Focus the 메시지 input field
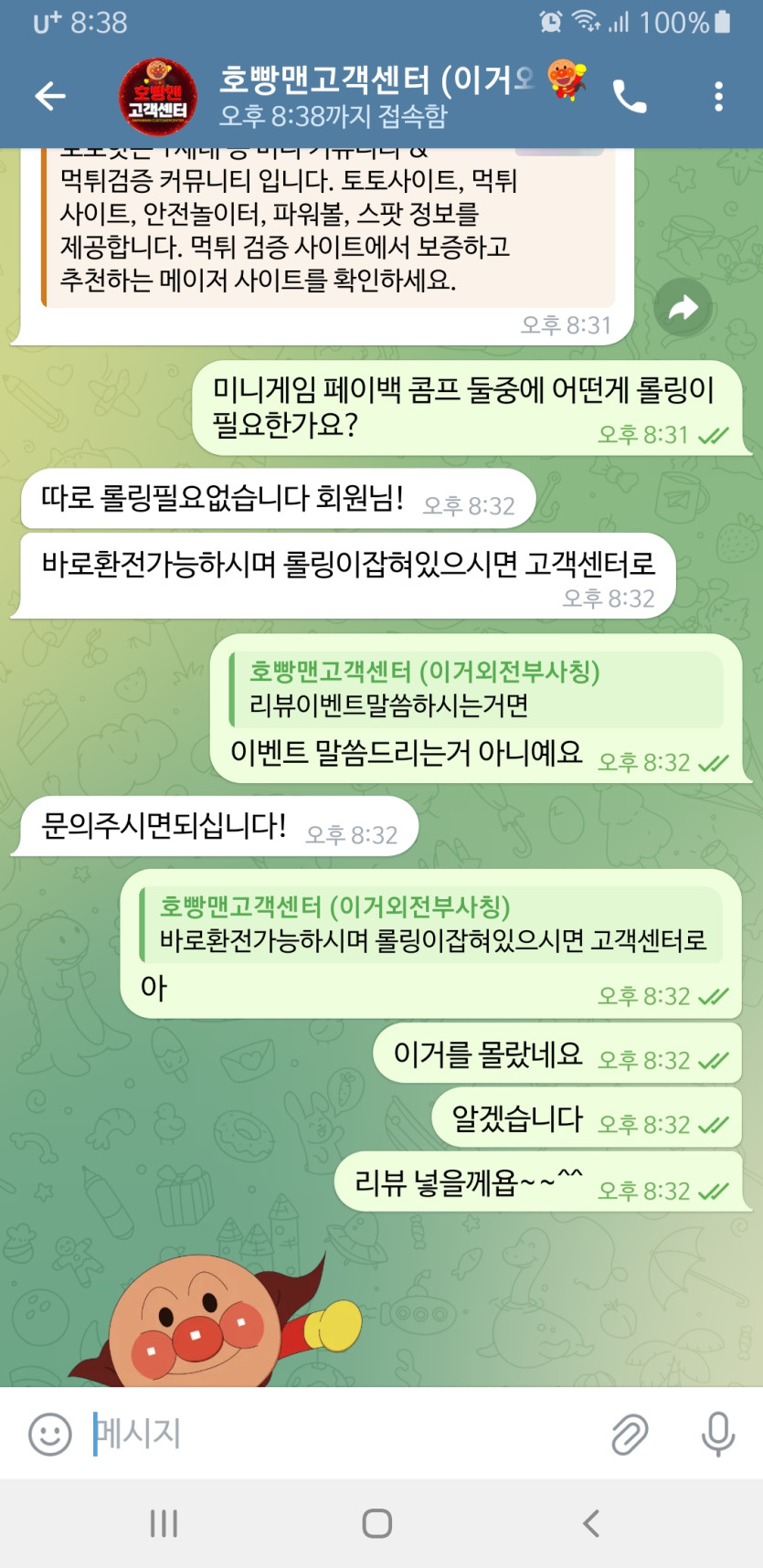This screenshot has height=1568, width=763. [x=347, y=1433]
